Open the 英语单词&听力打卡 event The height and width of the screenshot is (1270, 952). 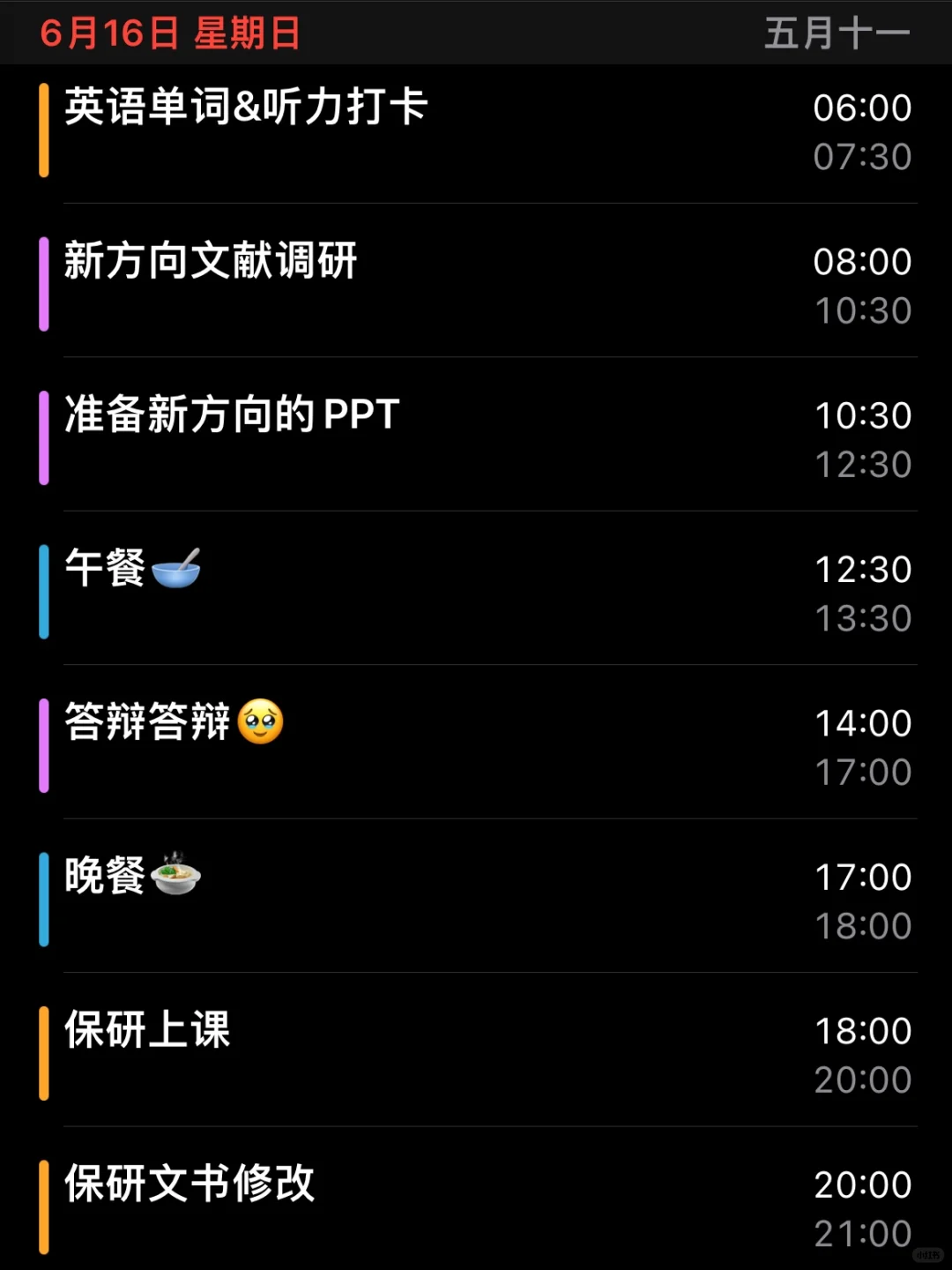tap(476, 132)
